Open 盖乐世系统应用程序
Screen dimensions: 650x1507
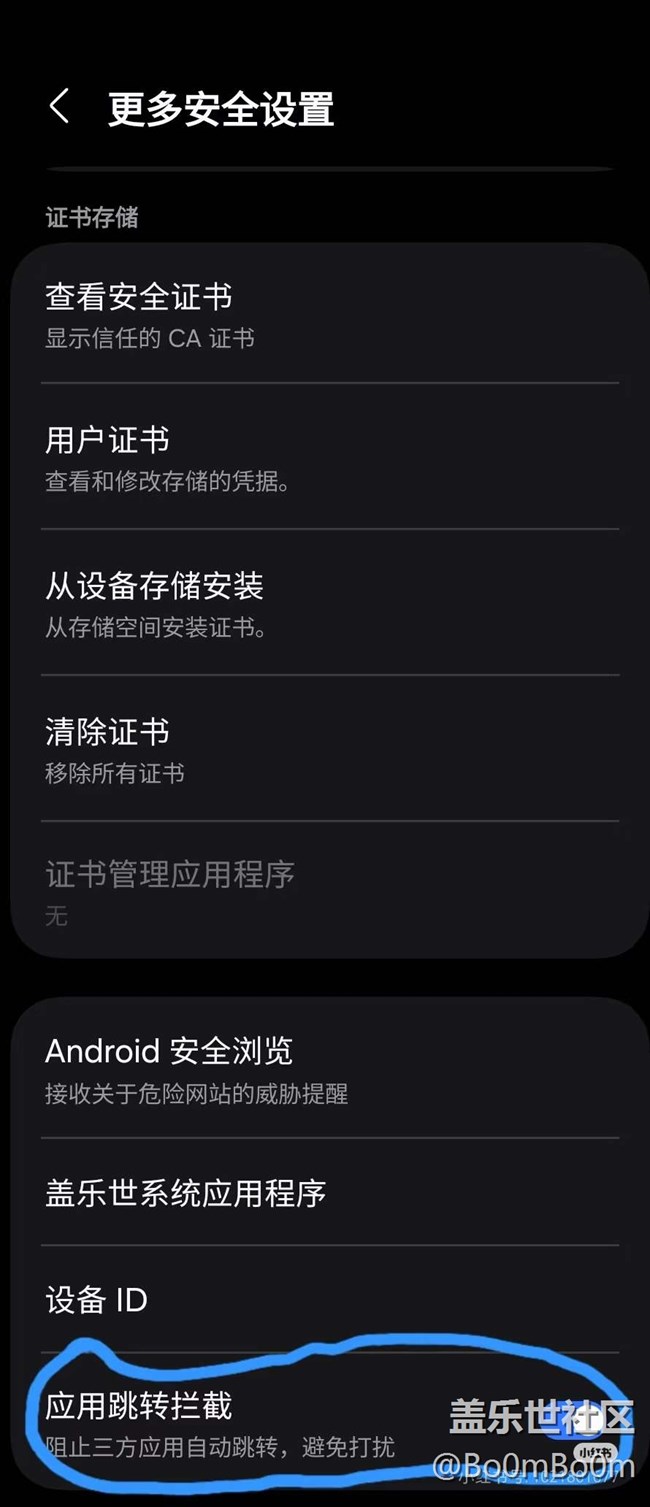(328, 1193)
